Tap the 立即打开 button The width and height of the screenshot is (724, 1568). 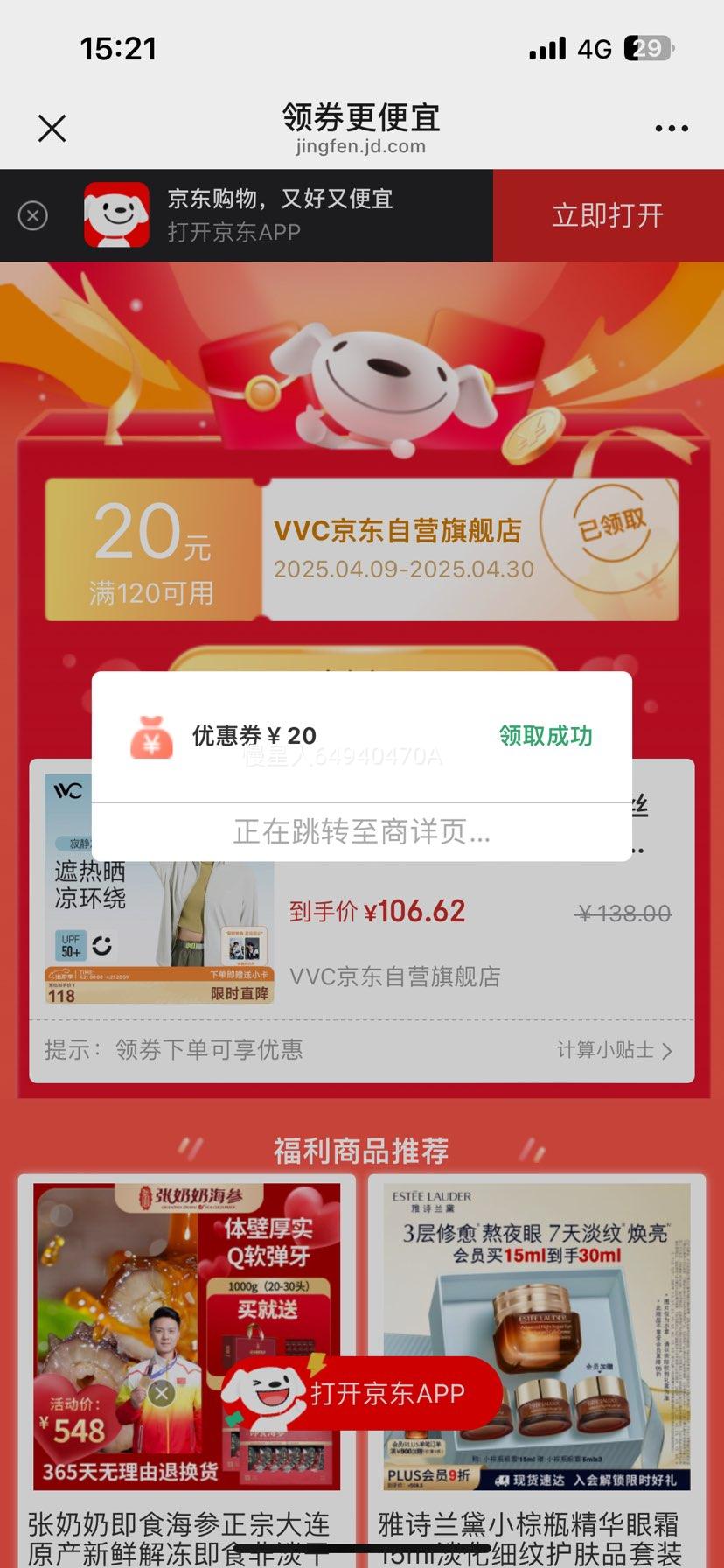(x=605, y=216)
